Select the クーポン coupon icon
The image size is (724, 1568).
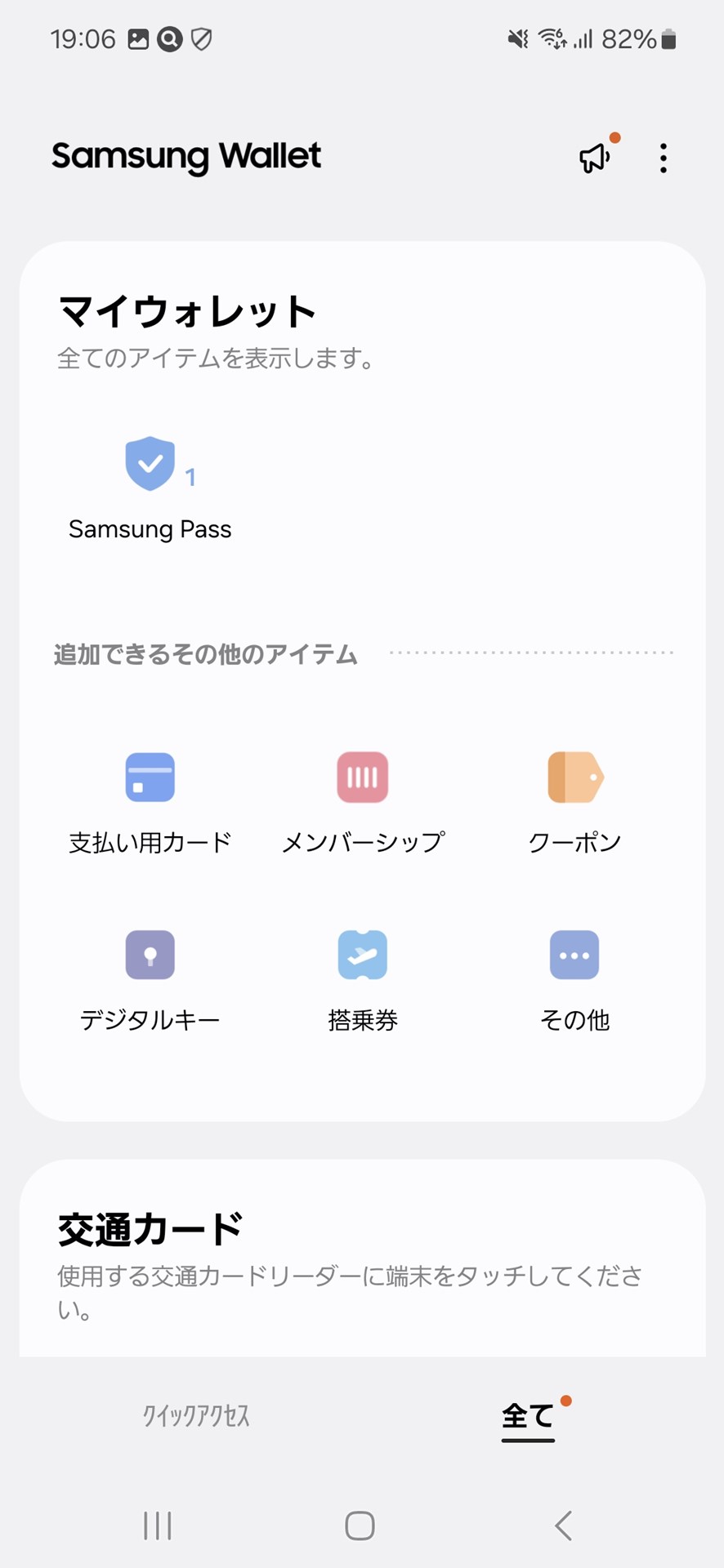(574, 777)
